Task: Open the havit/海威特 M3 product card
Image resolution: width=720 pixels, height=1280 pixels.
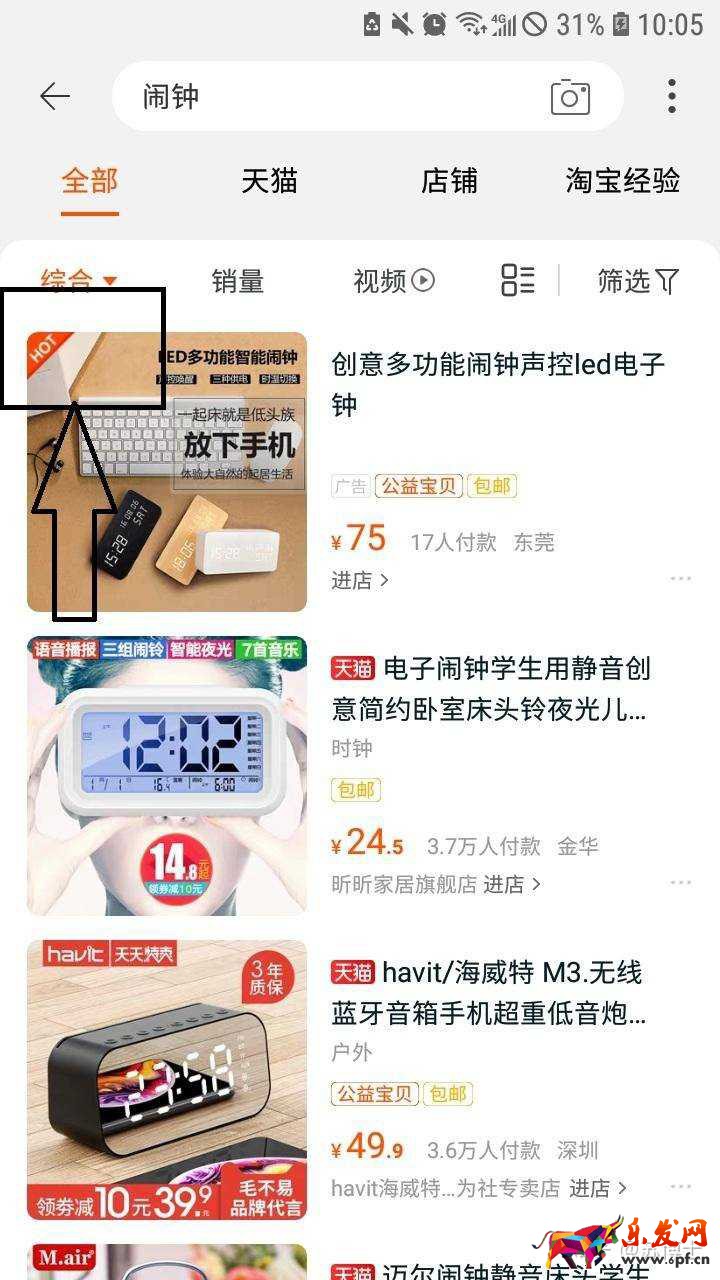Action: pyautogui.click(x=490, y=993)
